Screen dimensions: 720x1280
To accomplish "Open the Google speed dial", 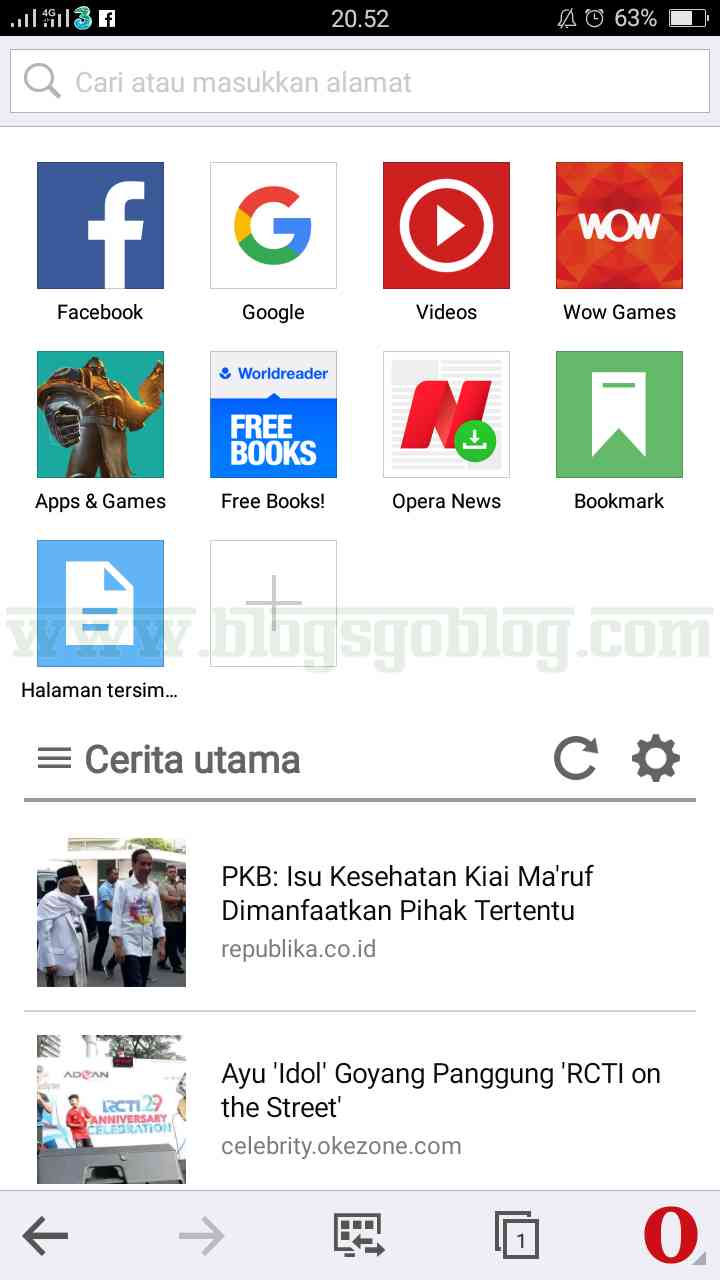I will [273, 226].
